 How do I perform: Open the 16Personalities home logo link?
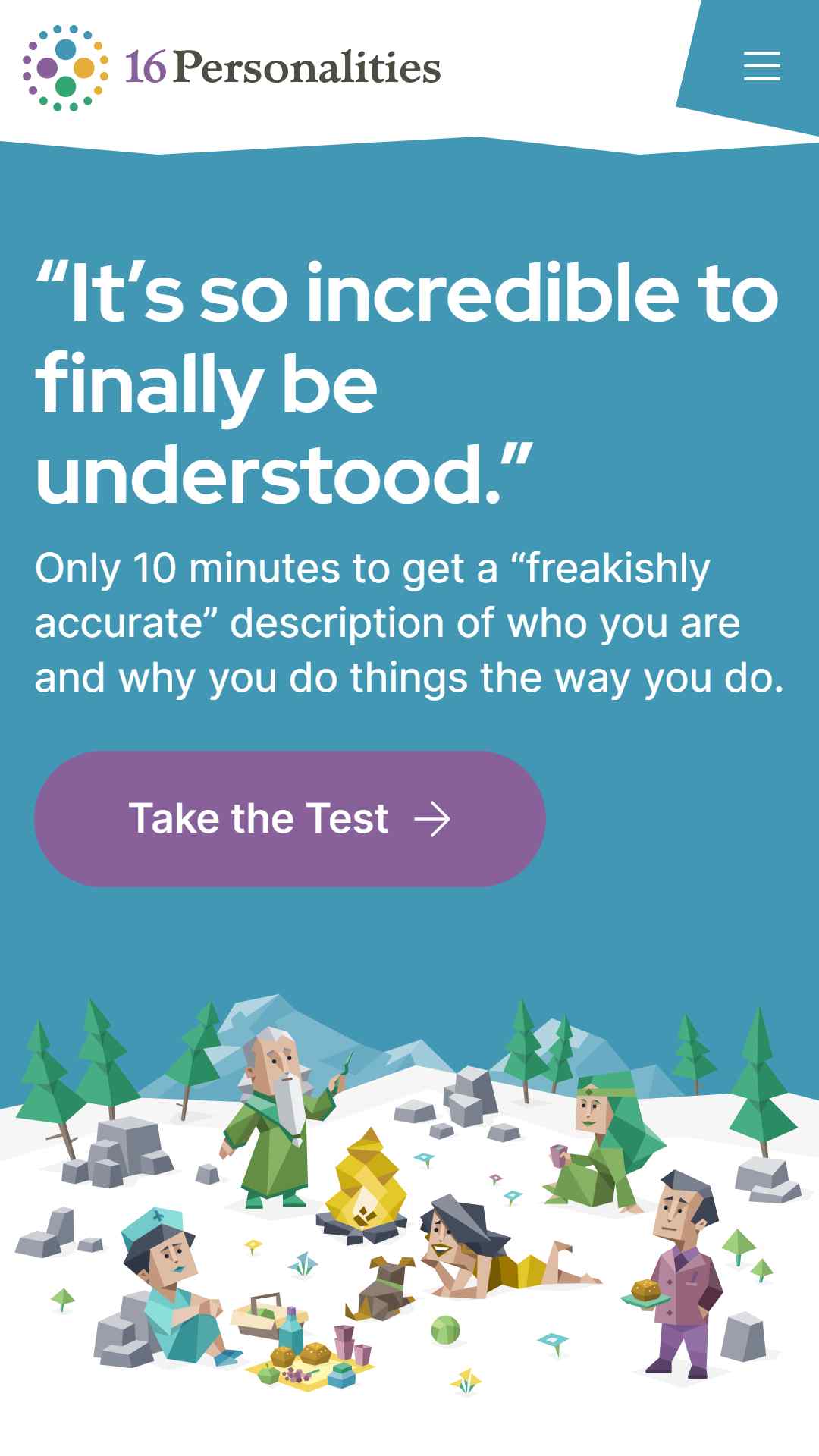(231, 67)
